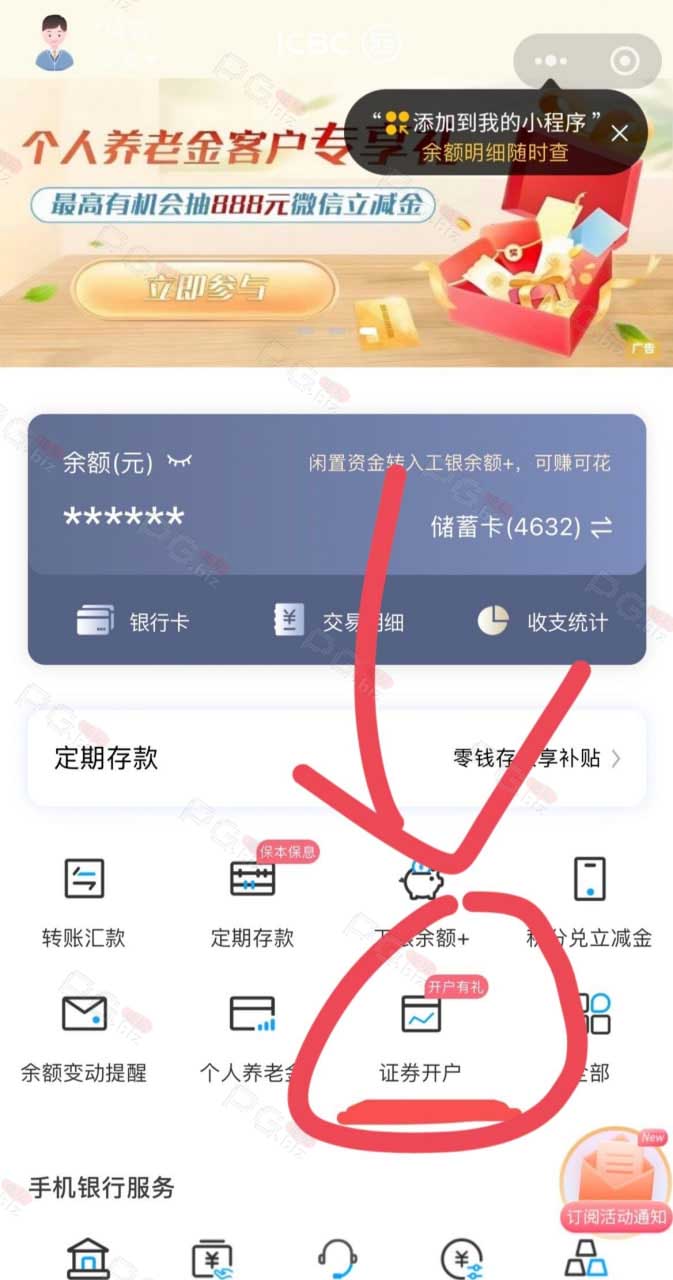
Task: Open the 定期存款 promotion card
Action: coord(337,758)
